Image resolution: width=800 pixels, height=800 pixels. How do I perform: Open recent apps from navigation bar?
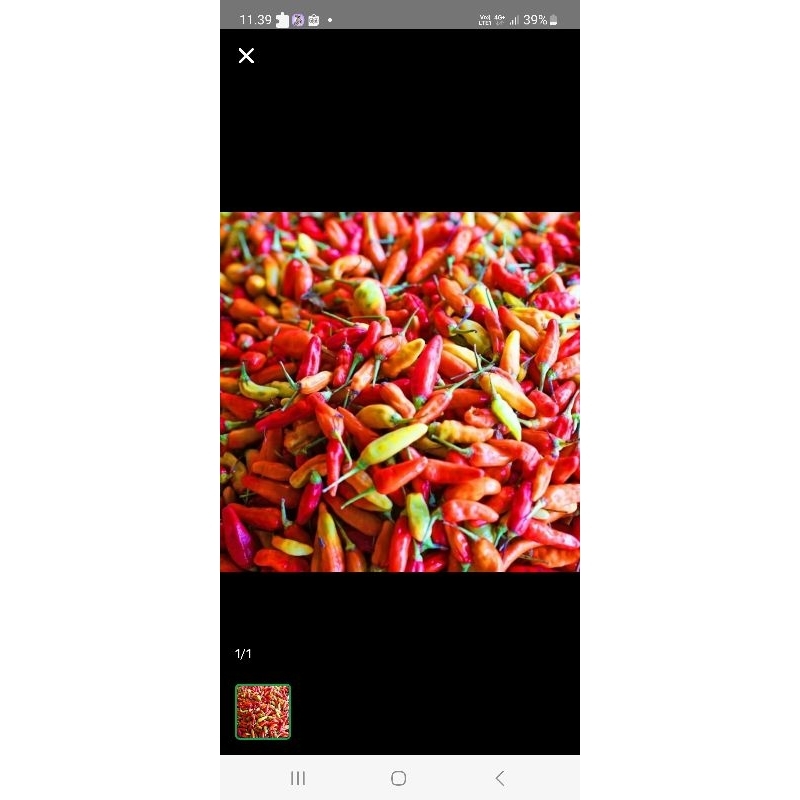(x=298, y=778)
